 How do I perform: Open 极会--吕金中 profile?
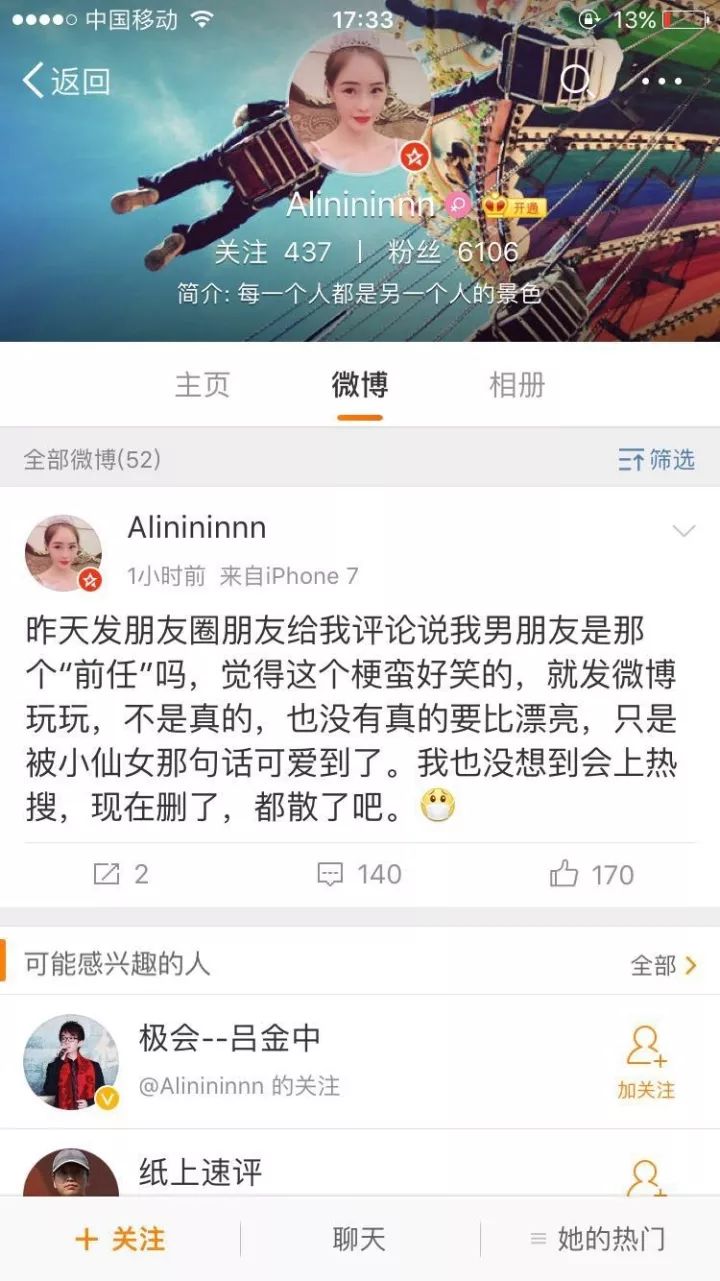pyautogui.click(x=230, y=1039)
